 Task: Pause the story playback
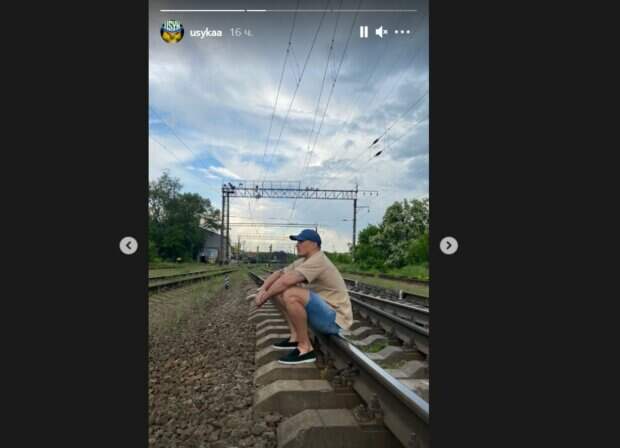[363, 32]
